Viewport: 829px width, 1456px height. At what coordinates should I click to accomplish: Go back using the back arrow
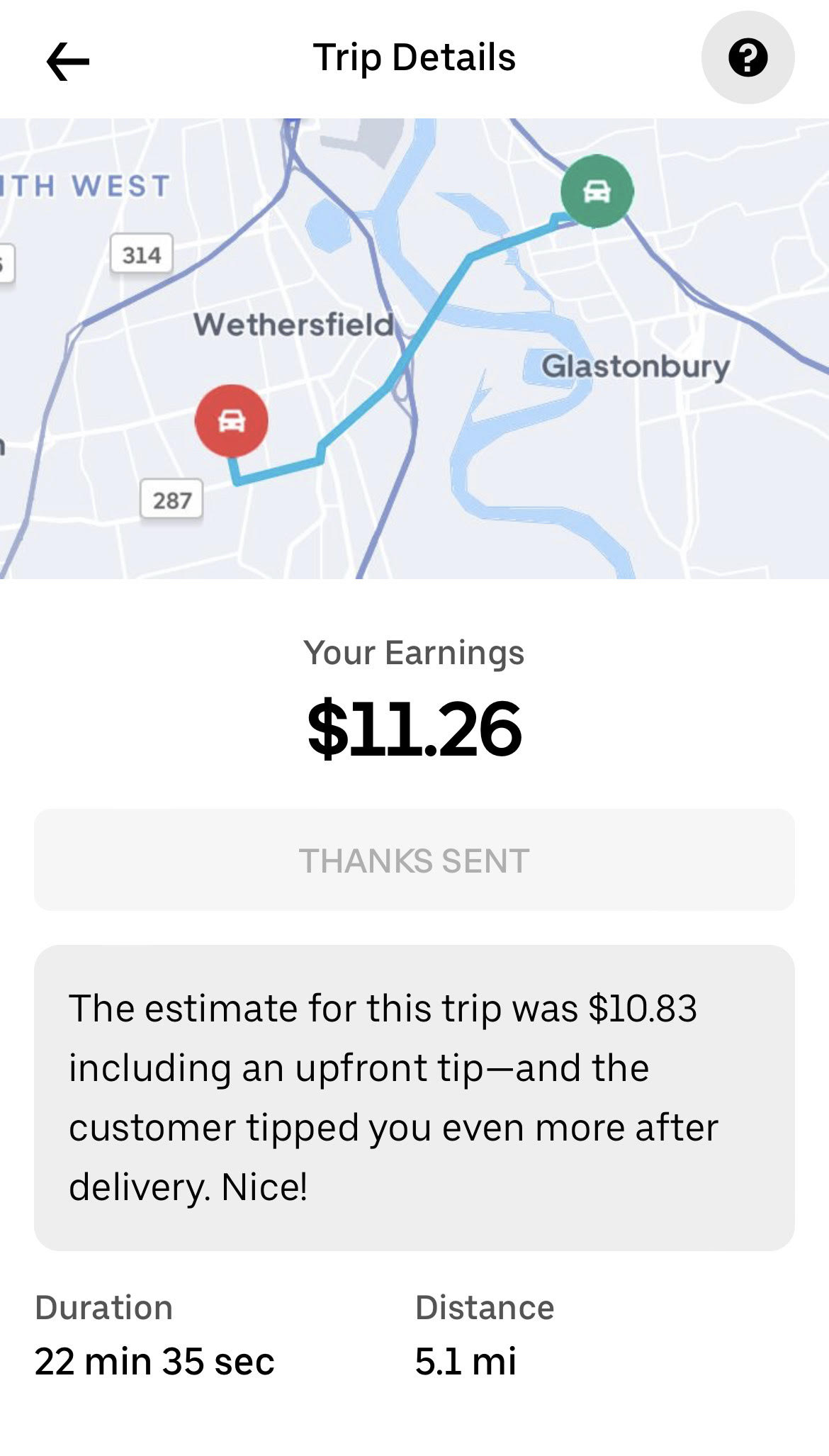pos(68,61)
